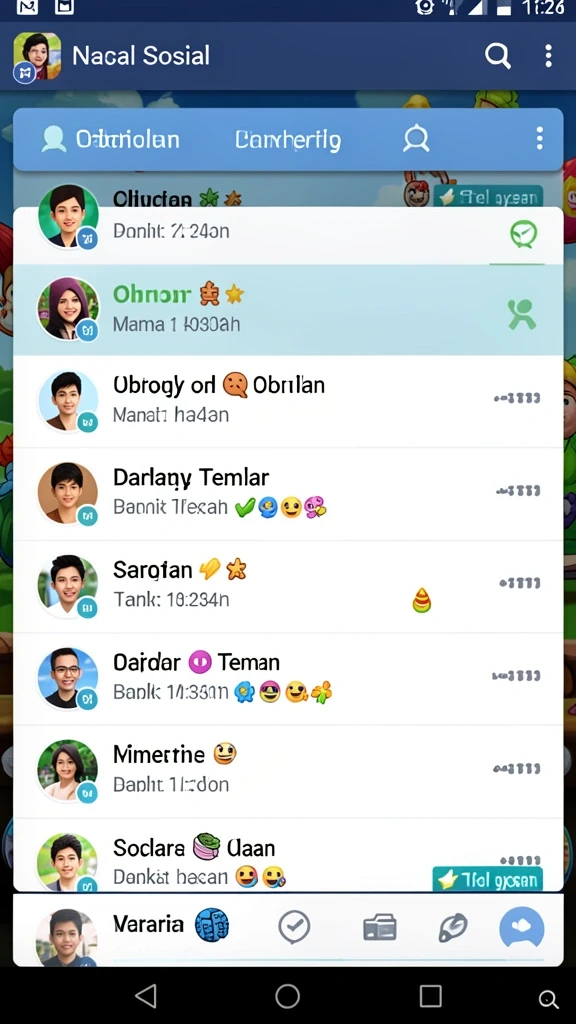The image size is (576, 1024).
Task: Open search in the Nacal Sosial bar
Action: 498,56
